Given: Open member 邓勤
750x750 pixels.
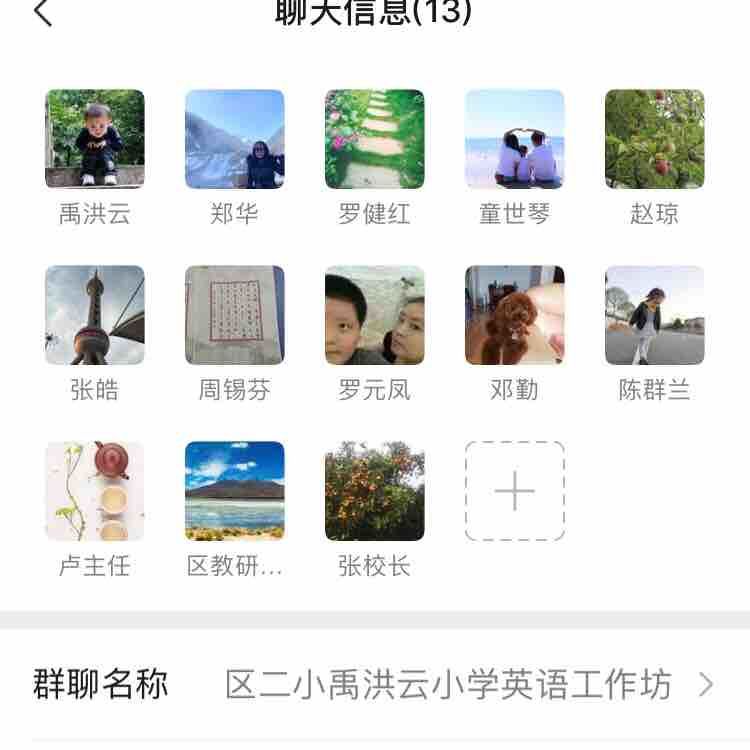Looking at the screenshot, I should [515, 315].
